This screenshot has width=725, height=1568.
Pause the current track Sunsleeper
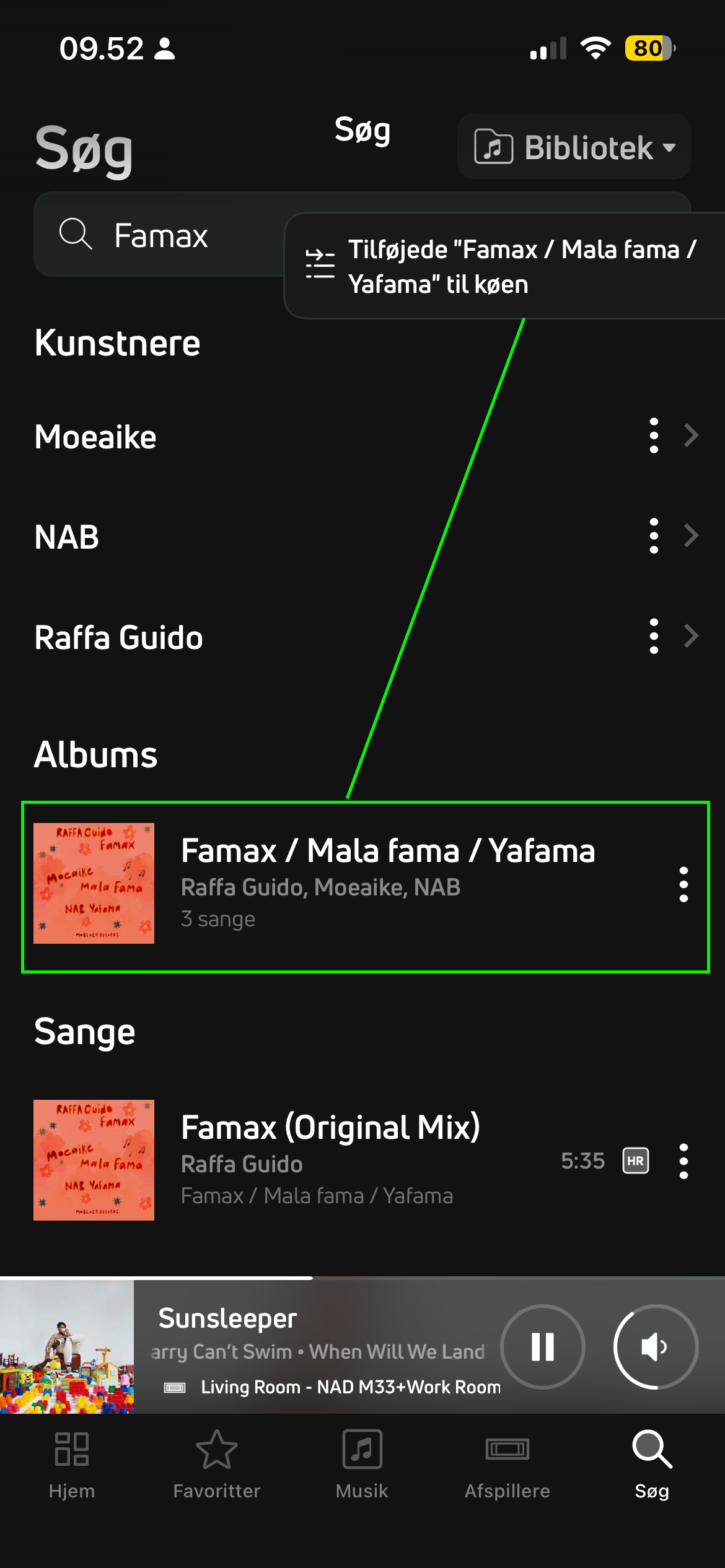click(x=542, y=1347)
